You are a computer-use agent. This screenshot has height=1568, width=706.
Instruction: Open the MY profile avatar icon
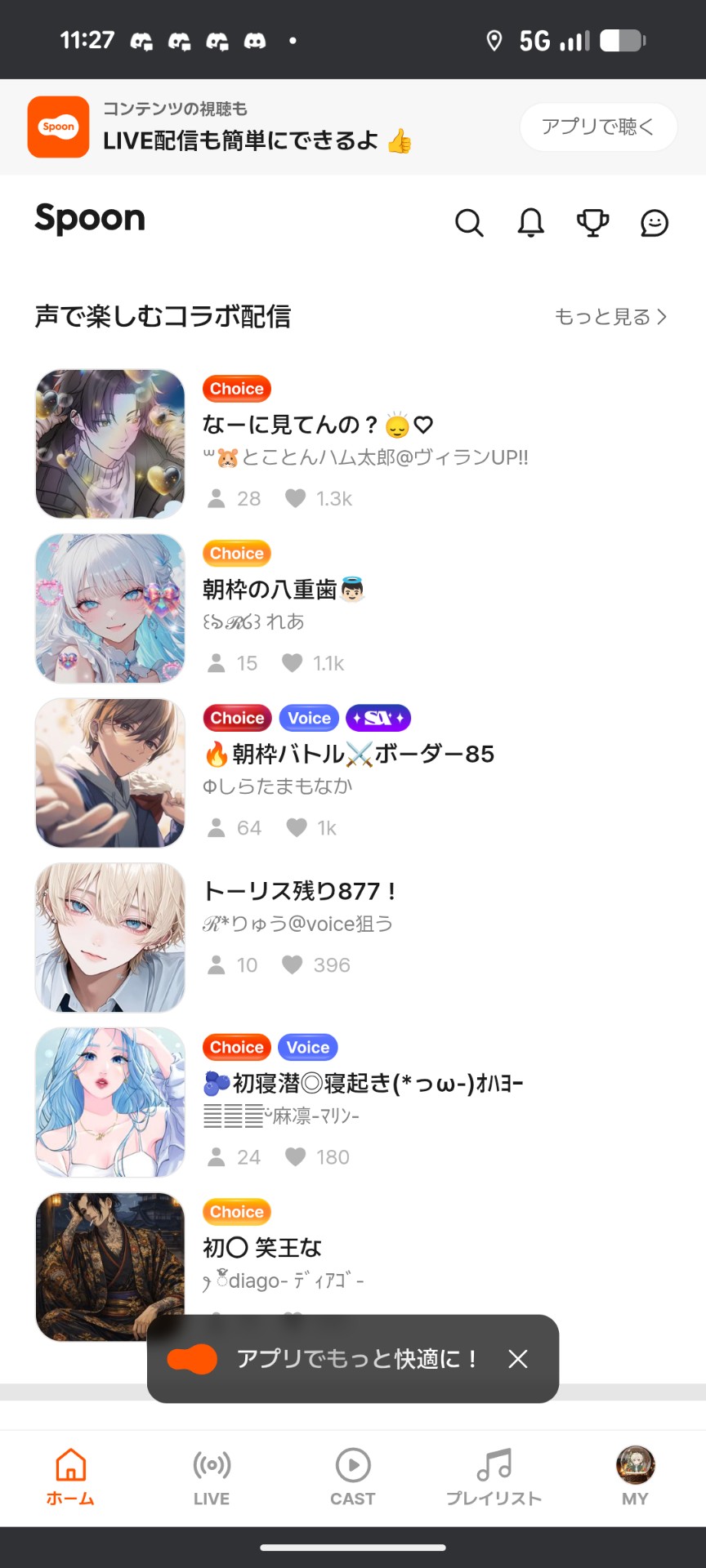click(x=635, y=1466)
